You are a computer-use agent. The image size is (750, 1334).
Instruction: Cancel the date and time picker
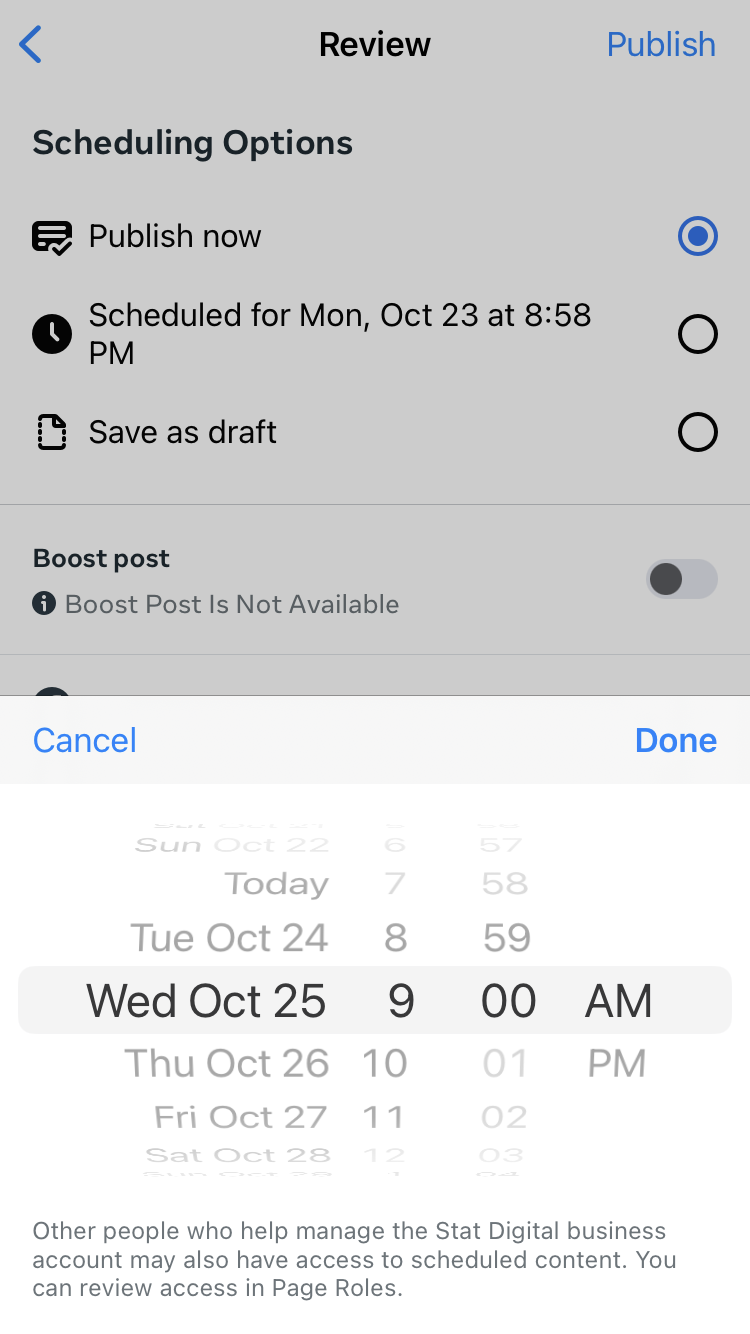point(84,740)
